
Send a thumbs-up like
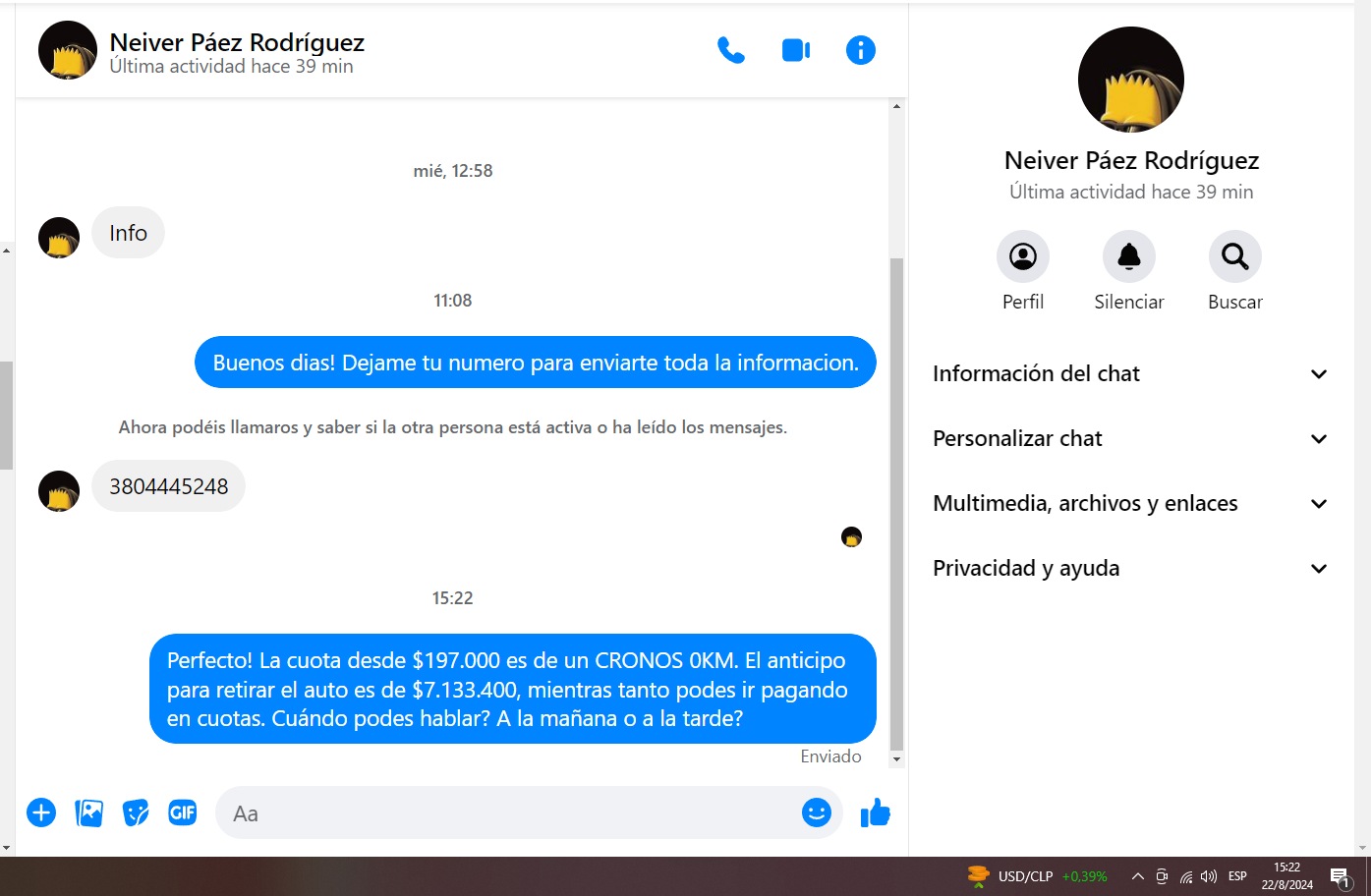point(875,812)
